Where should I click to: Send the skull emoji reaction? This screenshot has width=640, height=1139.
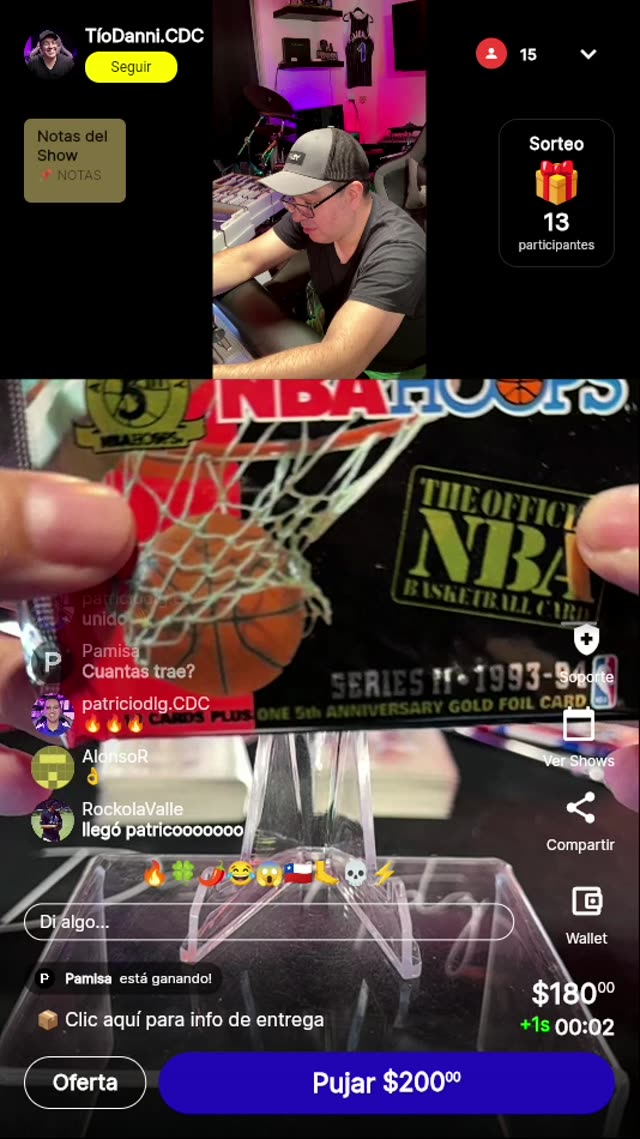tap(356, 873)
